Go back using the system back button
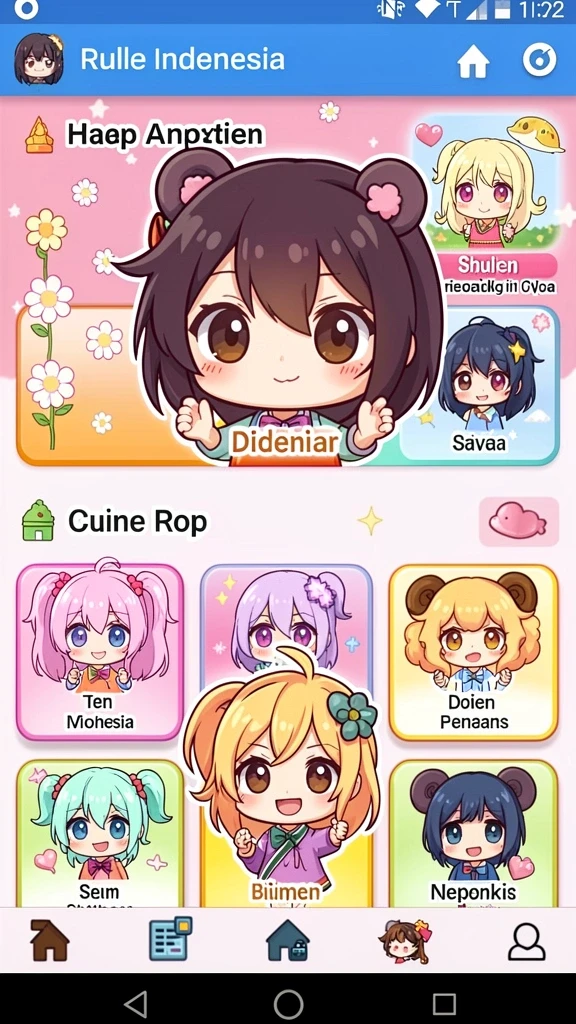Viewport: 576px width, 1024px height. click(135, 1002)
